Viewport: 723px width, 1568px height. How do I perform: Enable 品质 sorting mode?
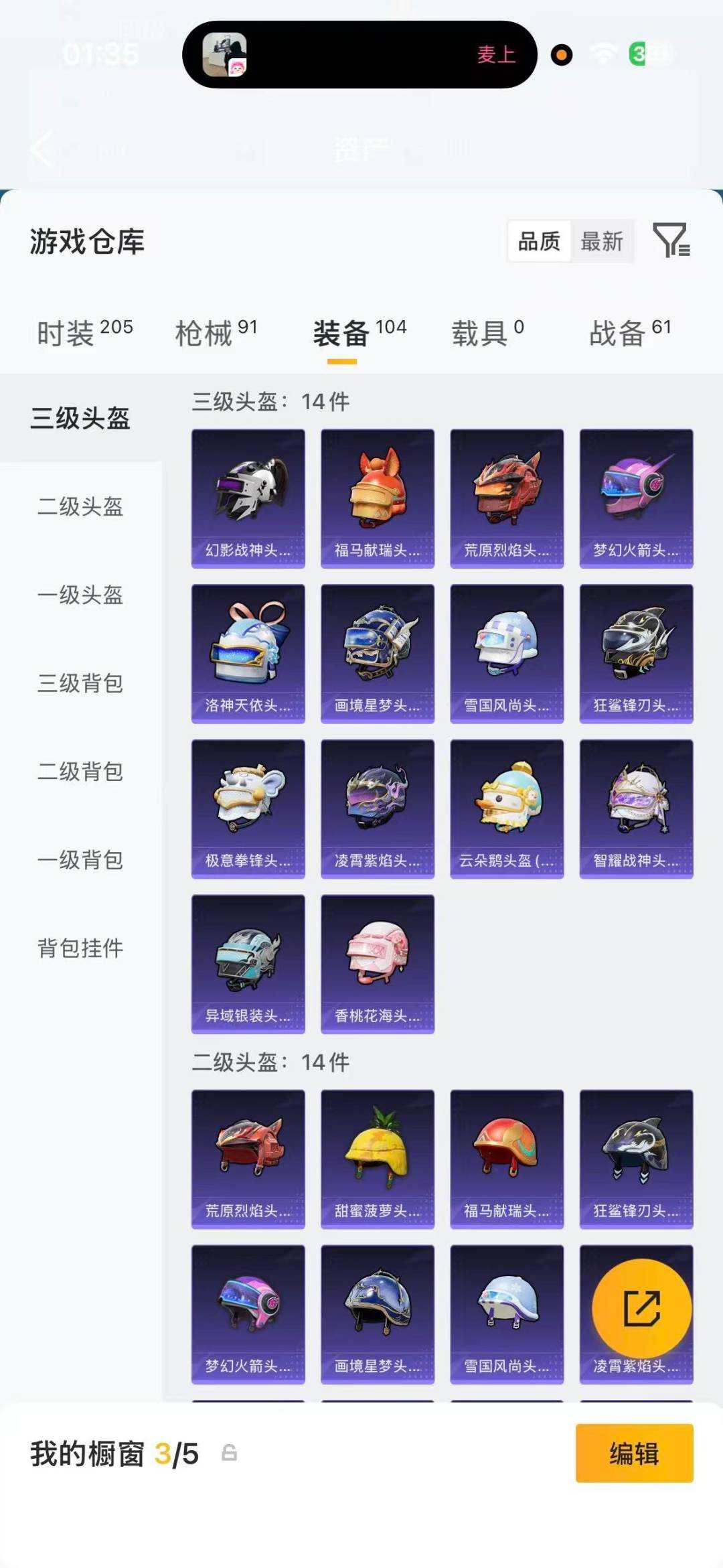click(x=540, y=242)
